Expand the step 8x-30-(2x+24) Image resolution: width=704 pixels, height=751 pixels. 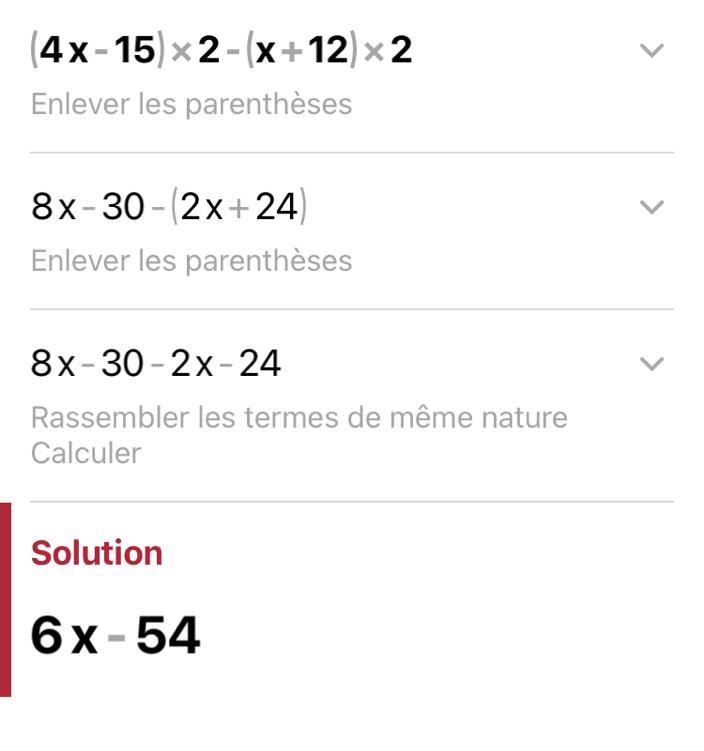pos(651,208)
